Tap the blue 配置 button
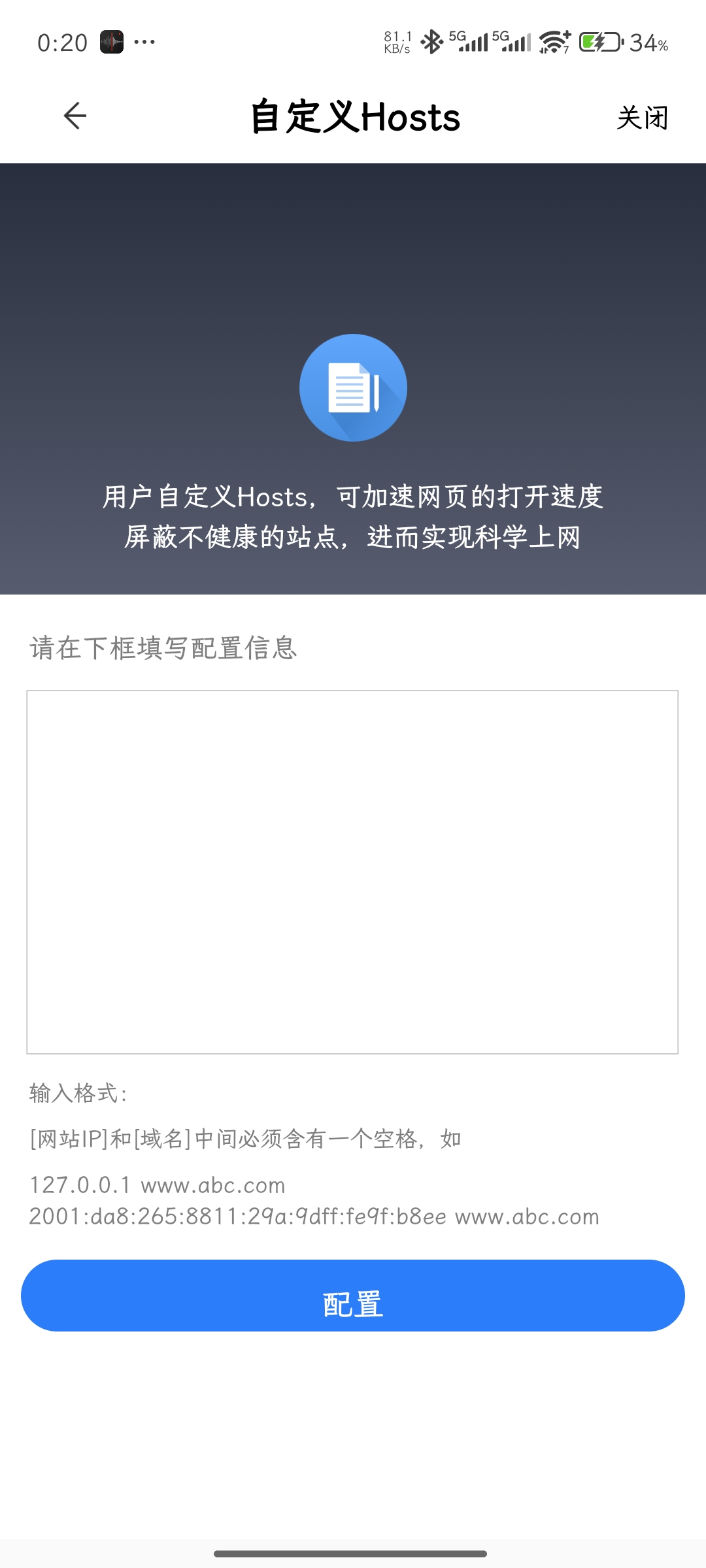The width and height of the screenshot is (706, 1568). coord(353,1295)
